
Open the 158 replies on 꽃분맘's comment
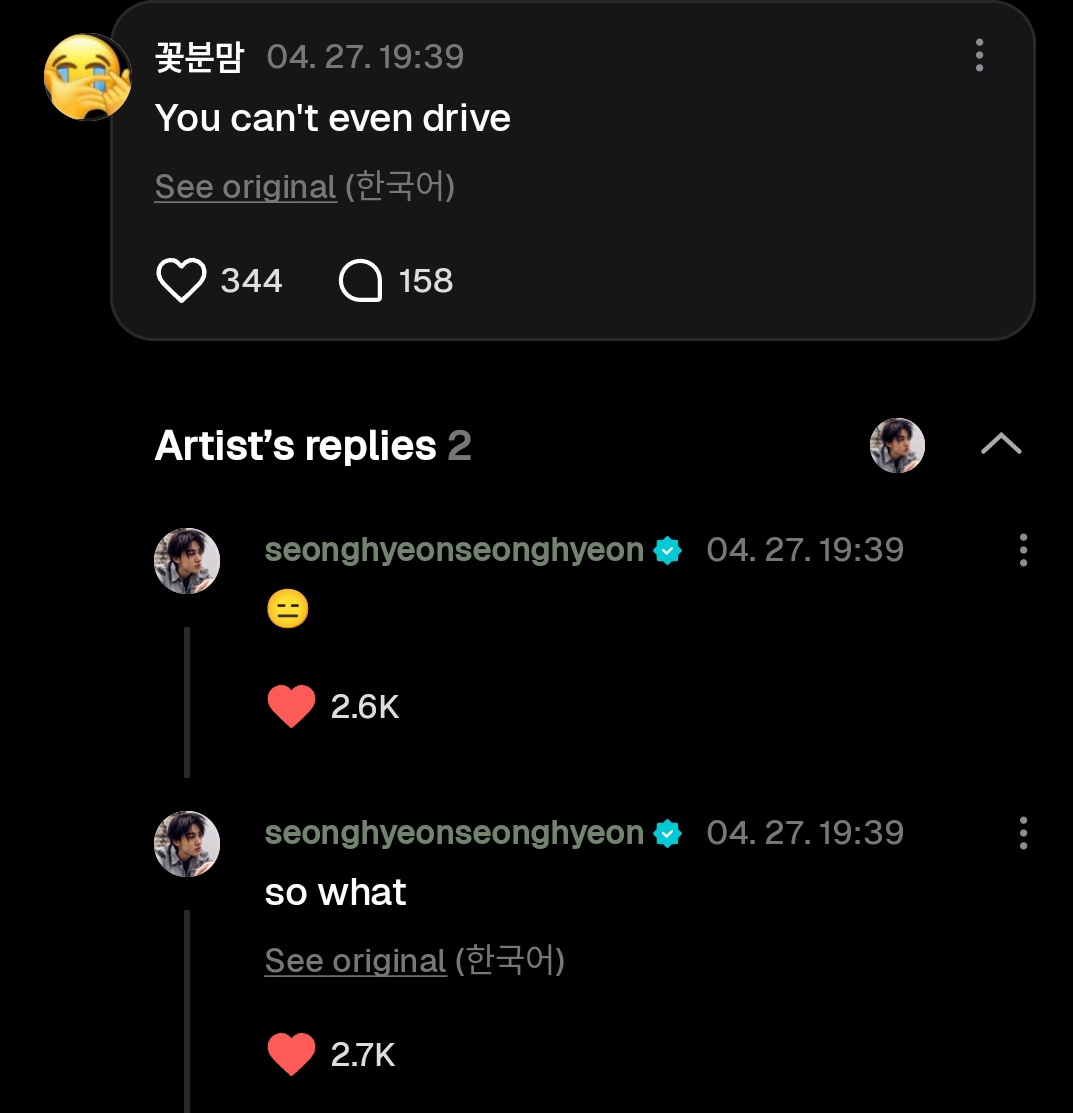click(x=361, y=281)
